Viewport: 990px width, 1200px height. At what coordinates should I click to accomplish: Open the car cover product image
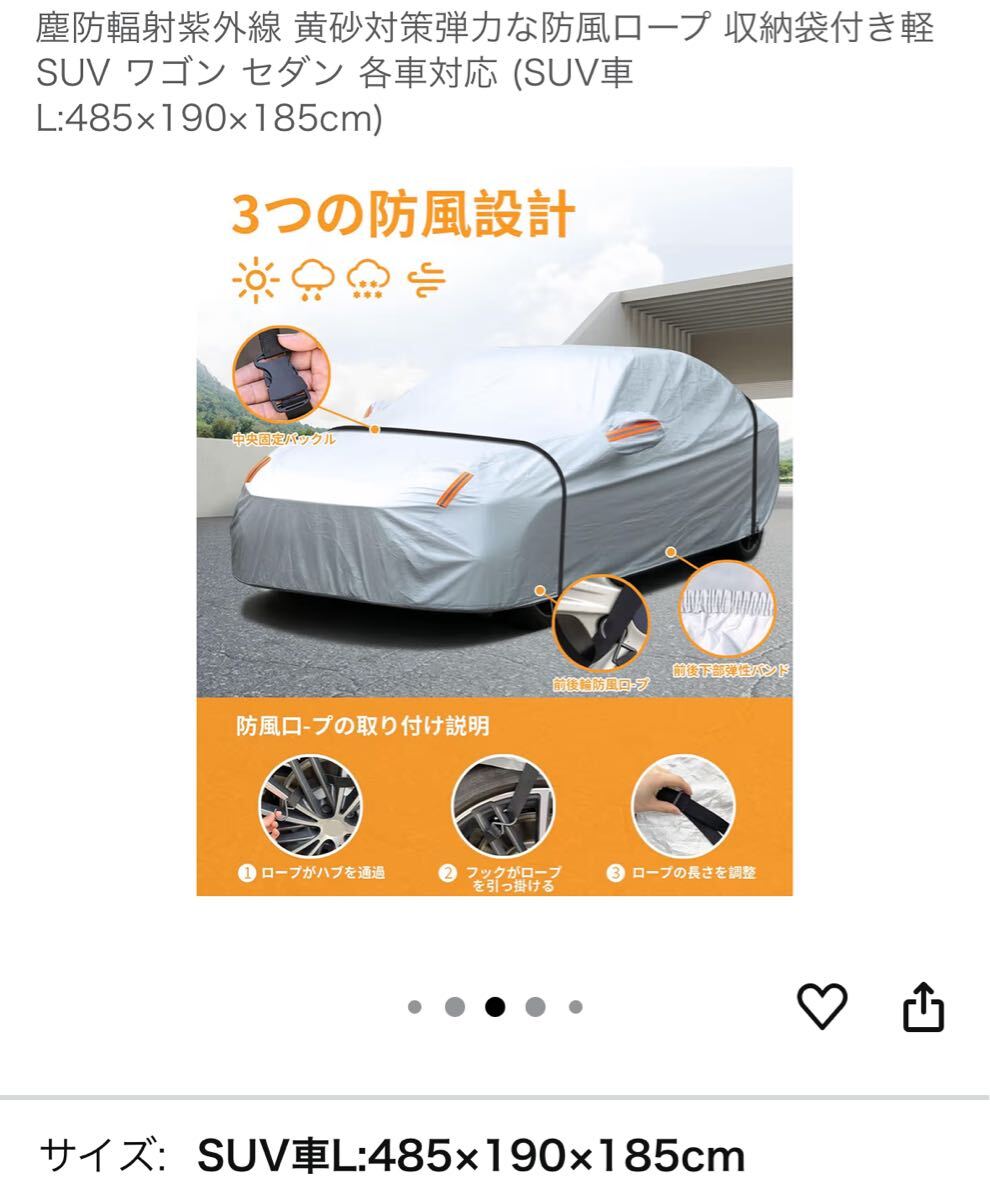coord(494,531)
